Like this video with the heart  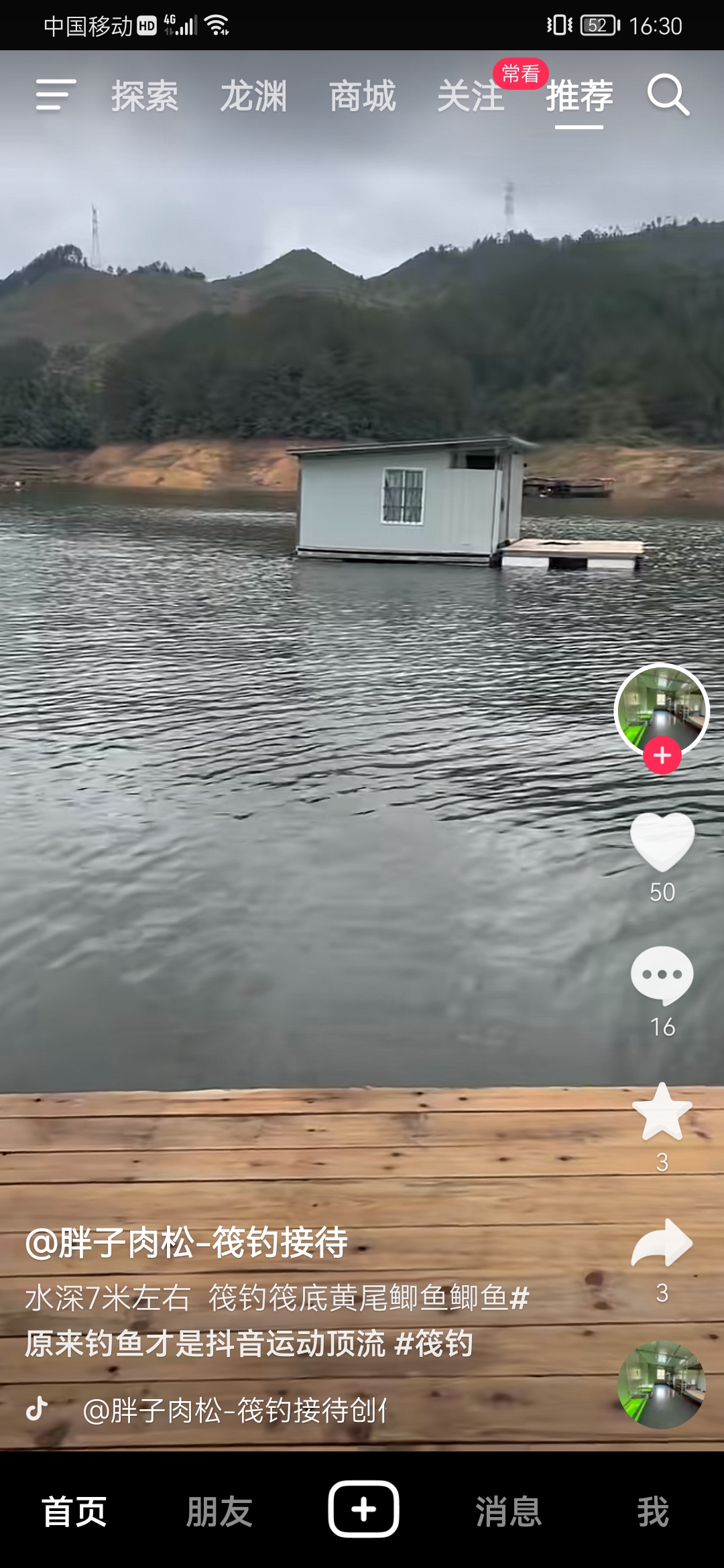[x=662, y=842]
